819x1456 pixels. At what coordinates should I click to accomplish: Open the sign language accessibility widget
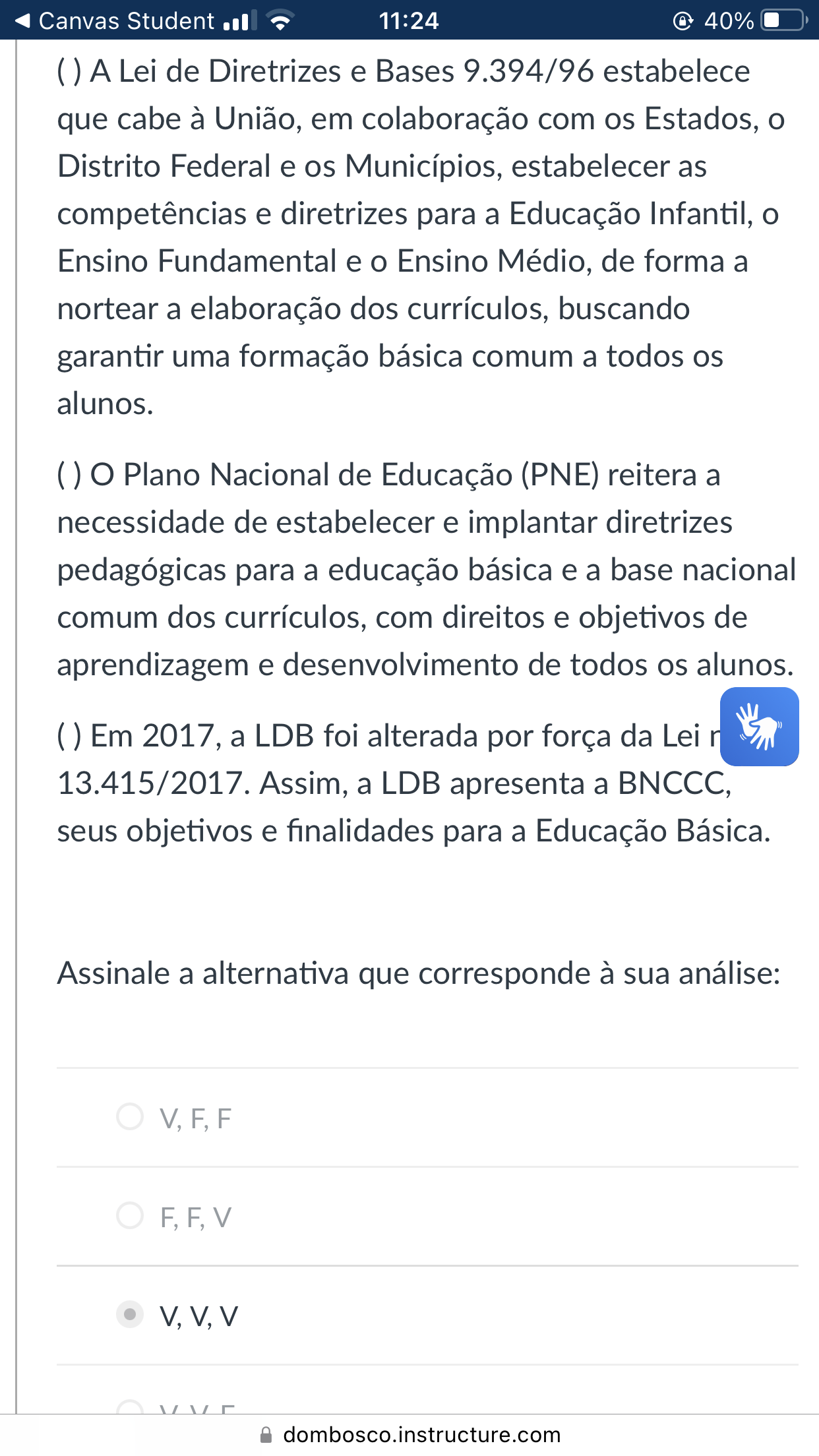759,727
